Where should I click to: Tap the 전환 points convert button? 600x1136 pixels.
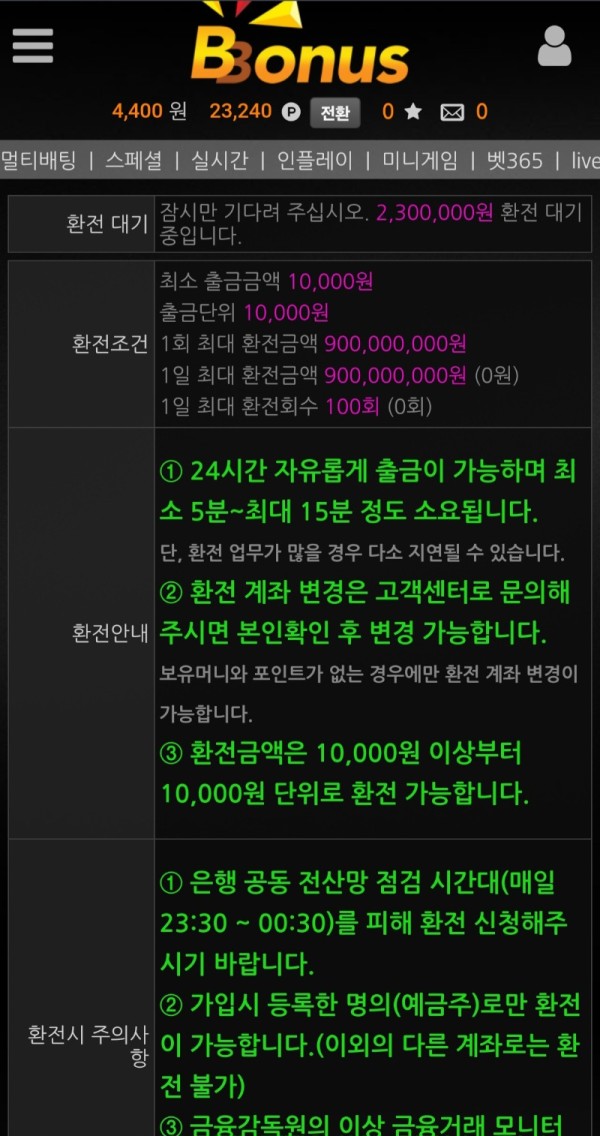coord(335,113)
